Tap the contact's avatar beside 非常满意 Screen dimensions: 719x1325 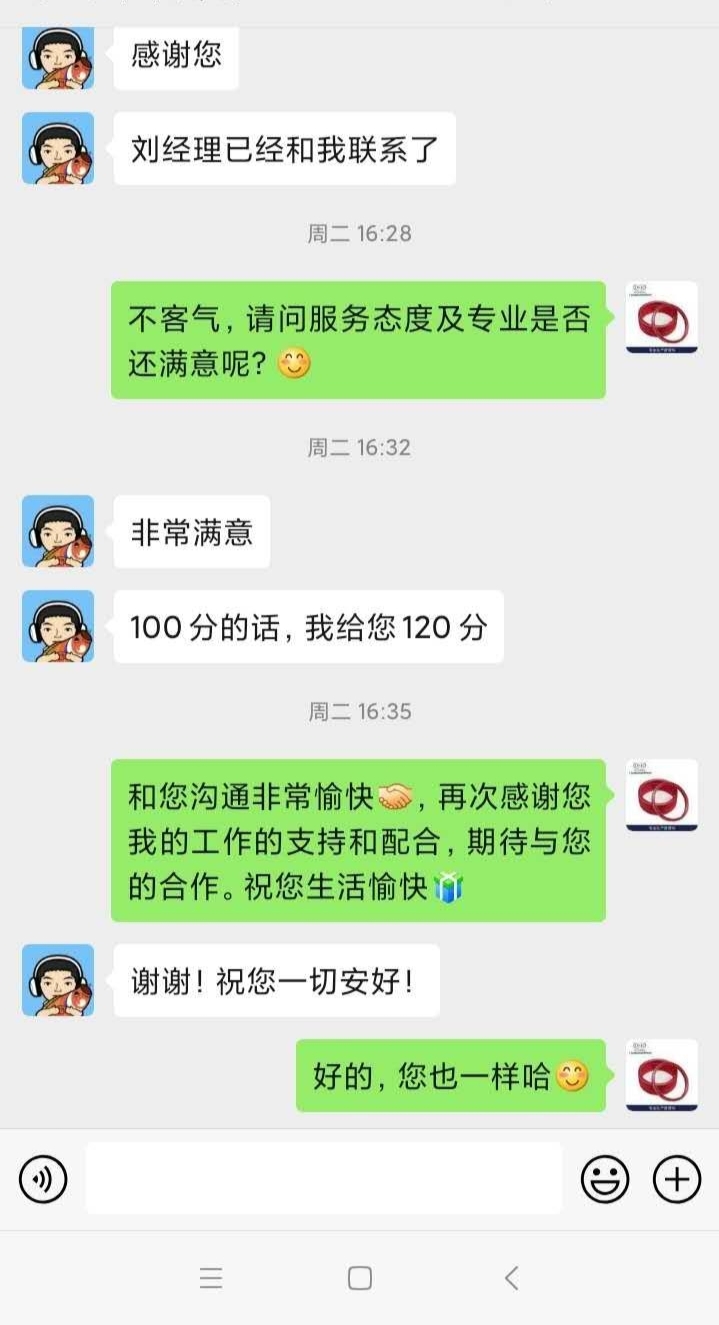click(x=58, y=532)
